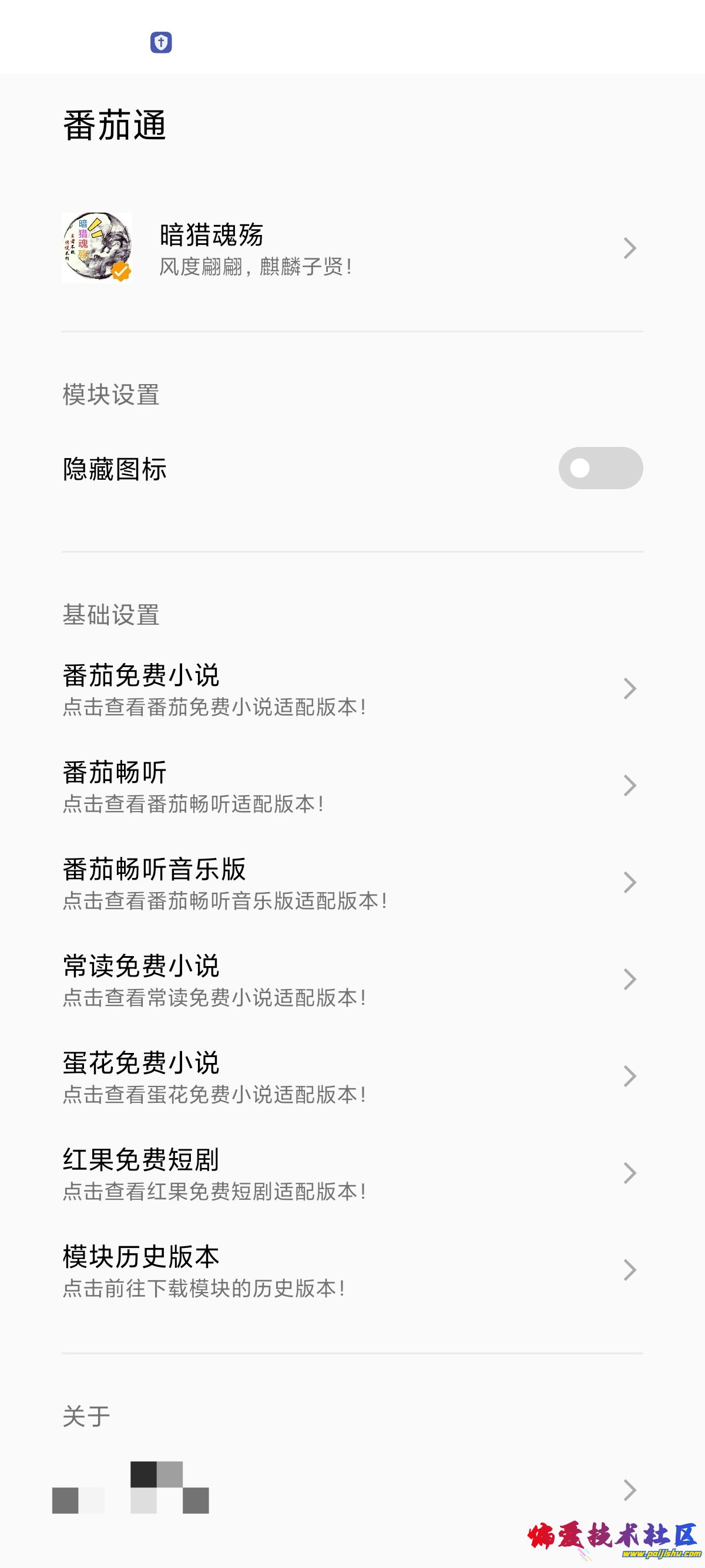
Task: Open the 番茄畅听 row
Action: [352, 786]
